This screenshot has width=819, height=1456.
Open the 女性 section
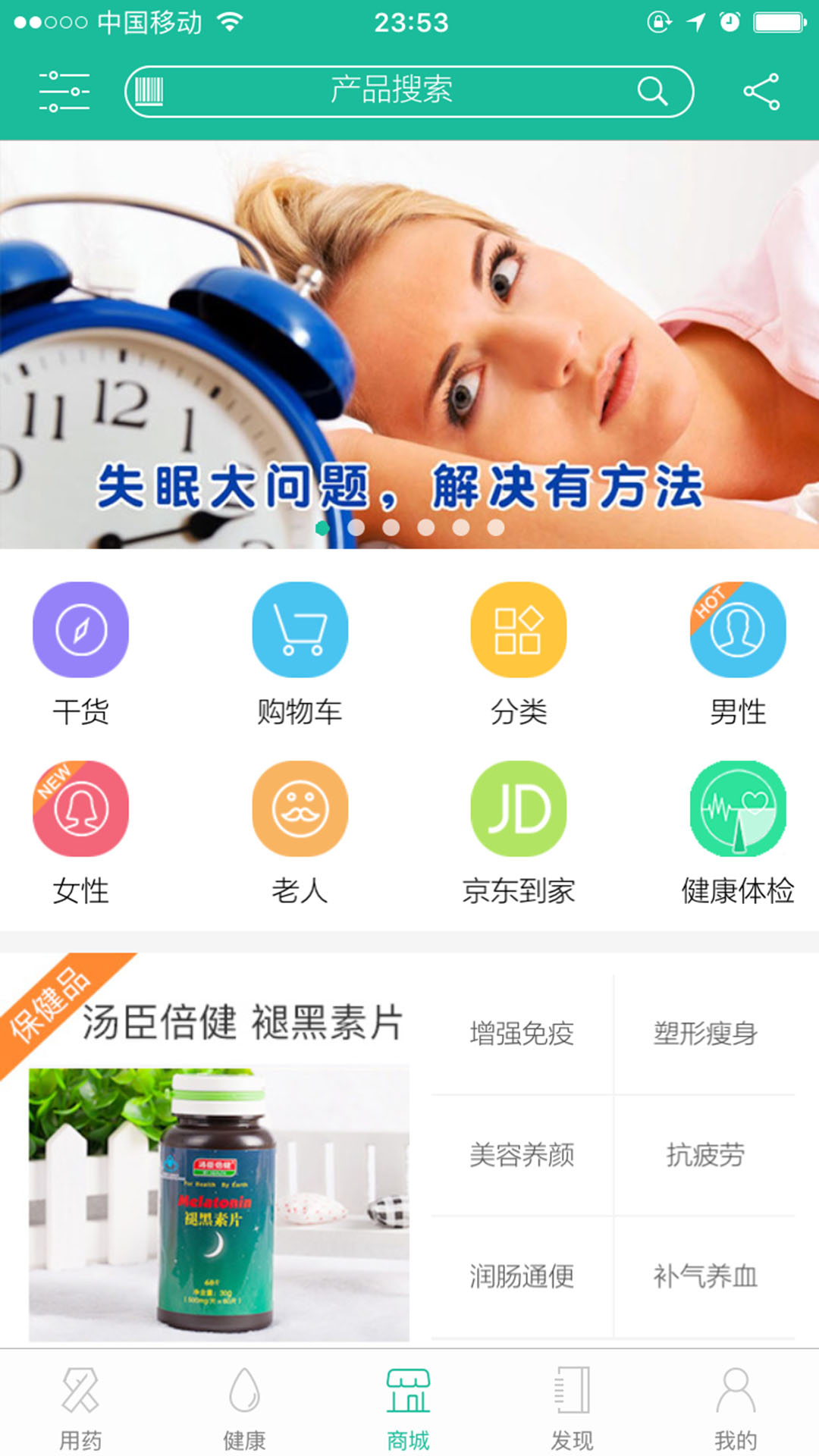tap(80, 831)
